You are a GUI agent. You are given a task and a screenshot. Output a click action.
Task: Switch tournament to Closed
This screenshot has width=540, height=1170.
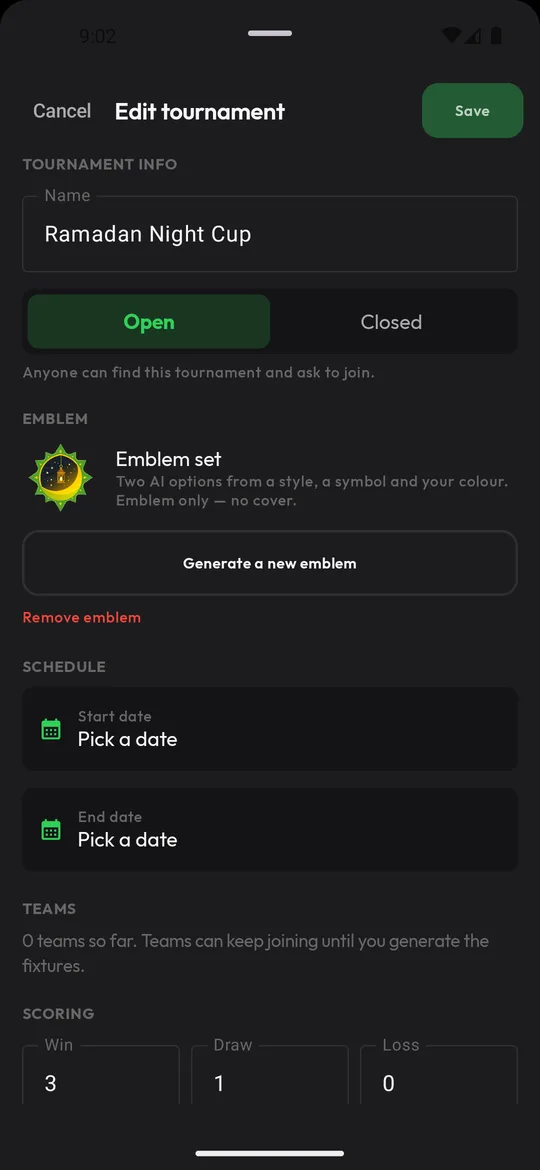[392, 322]
